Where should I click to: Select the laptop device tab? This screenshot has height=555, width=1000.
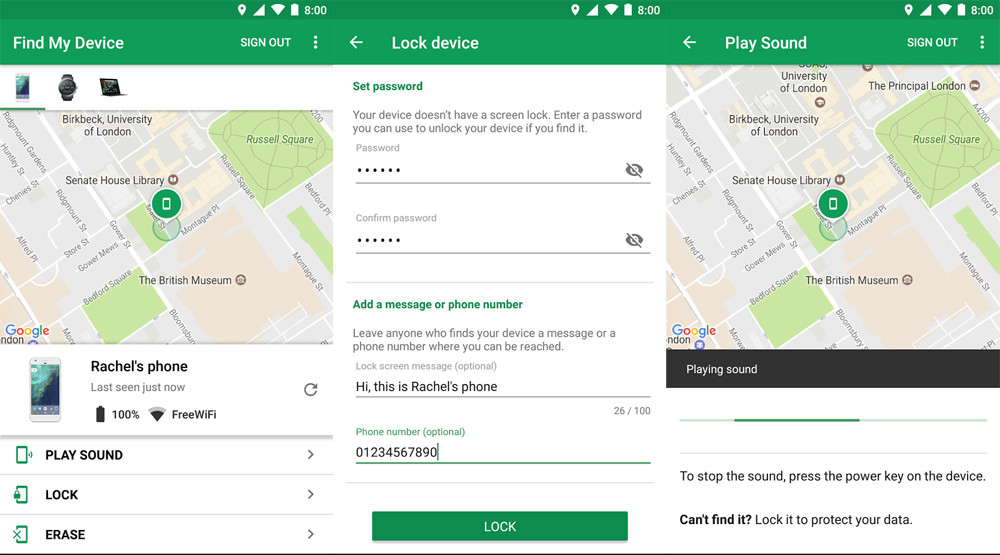pyautogui.click(x=112, y=87)
